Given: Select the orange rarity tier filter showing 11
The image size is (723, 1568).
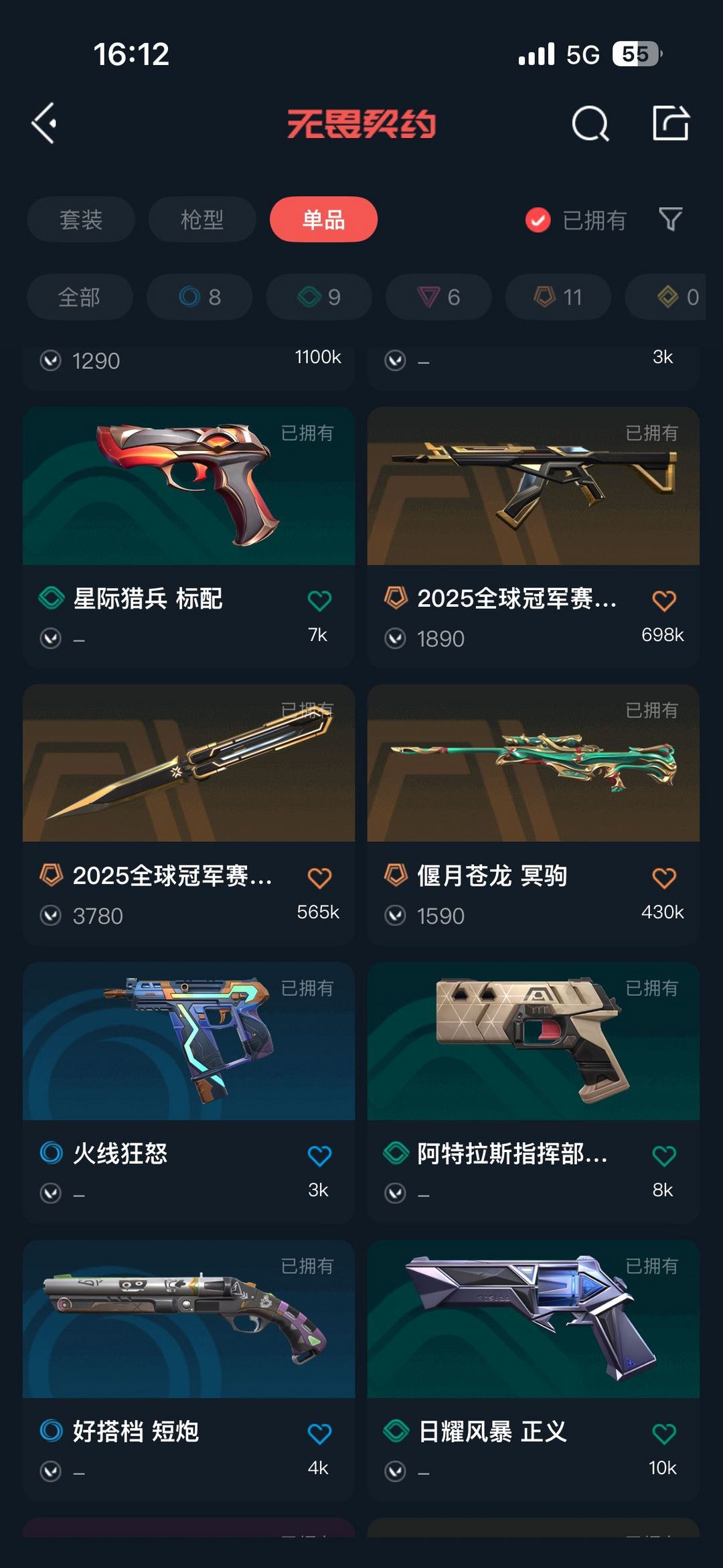Looking at the screenshot, I should pyautogui.click(x=556, y=297).
